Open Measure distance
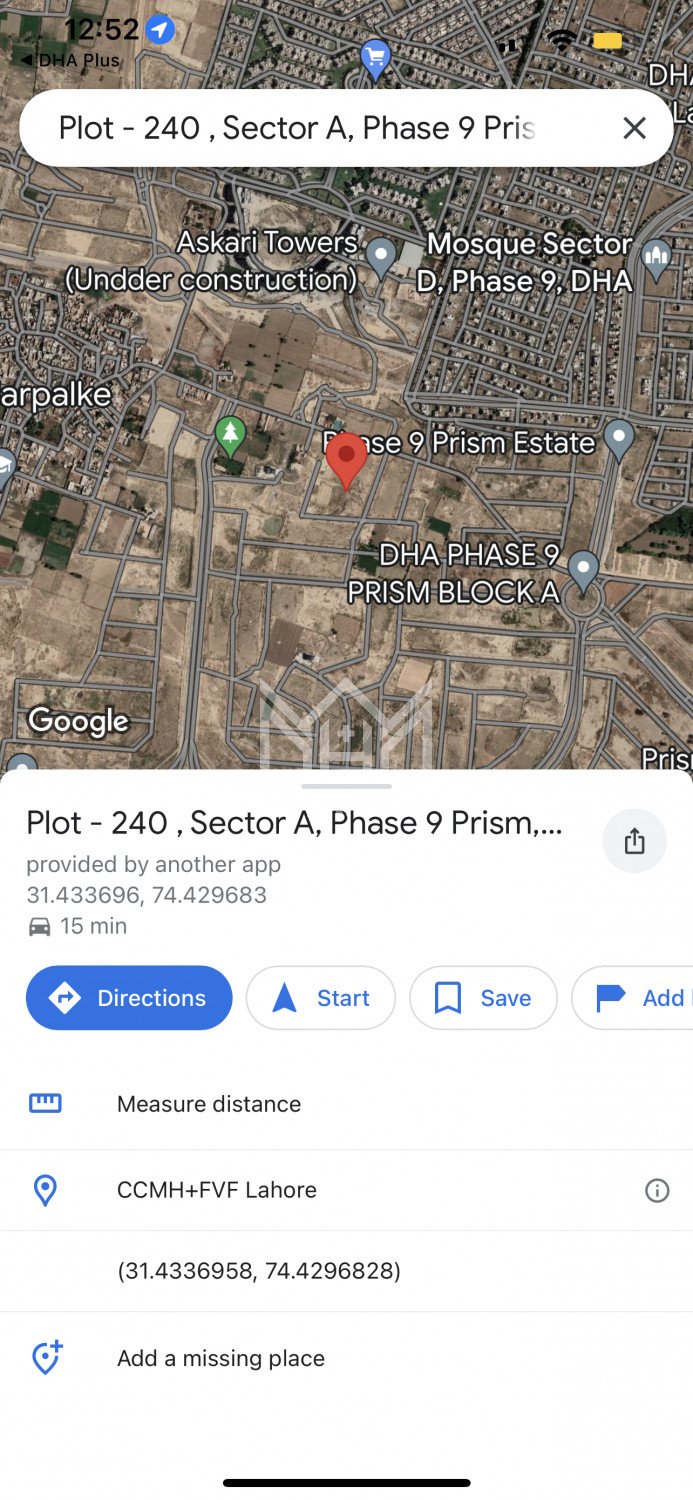 coord(209,1104)
